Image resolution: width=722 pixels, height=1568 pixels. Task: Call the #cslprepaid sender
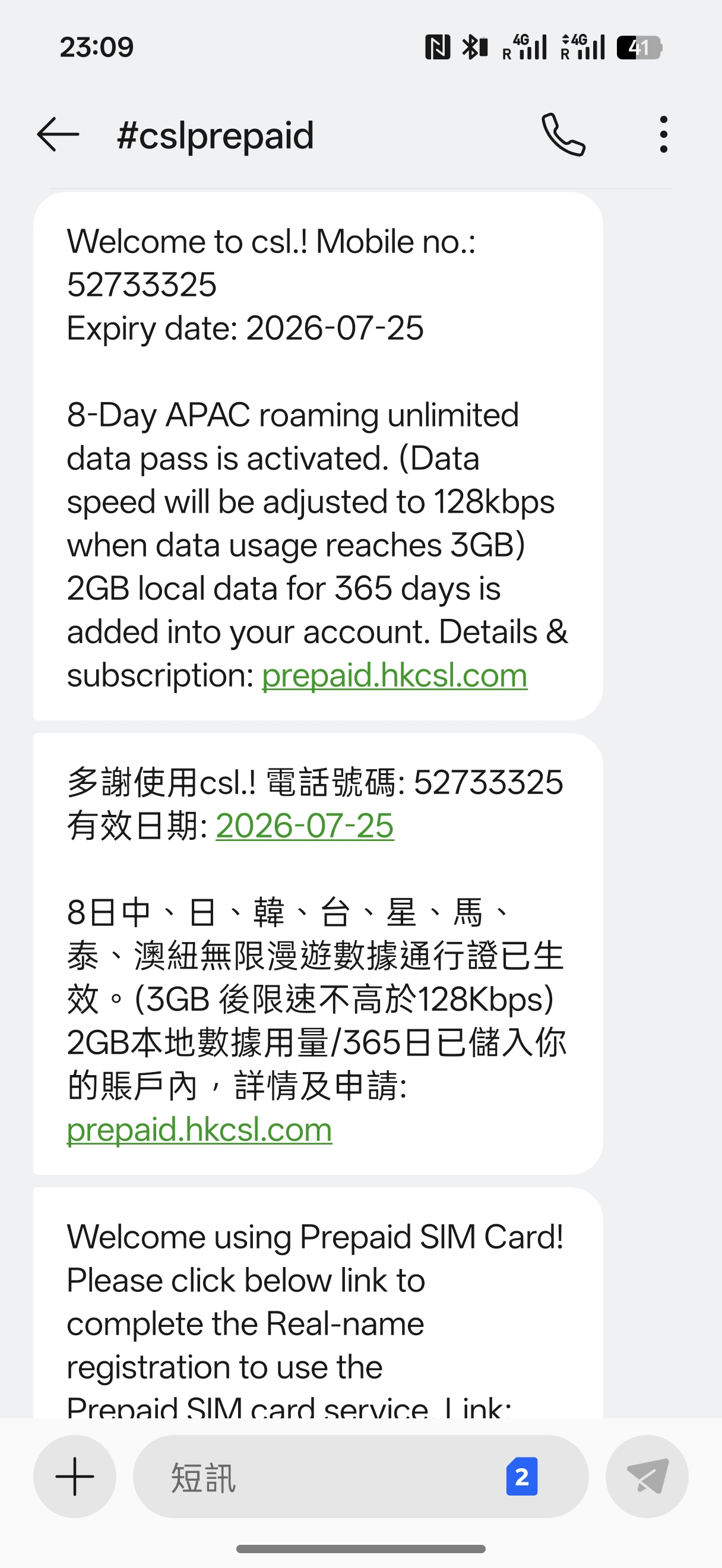pyautogui.click(x=563, y=134)
